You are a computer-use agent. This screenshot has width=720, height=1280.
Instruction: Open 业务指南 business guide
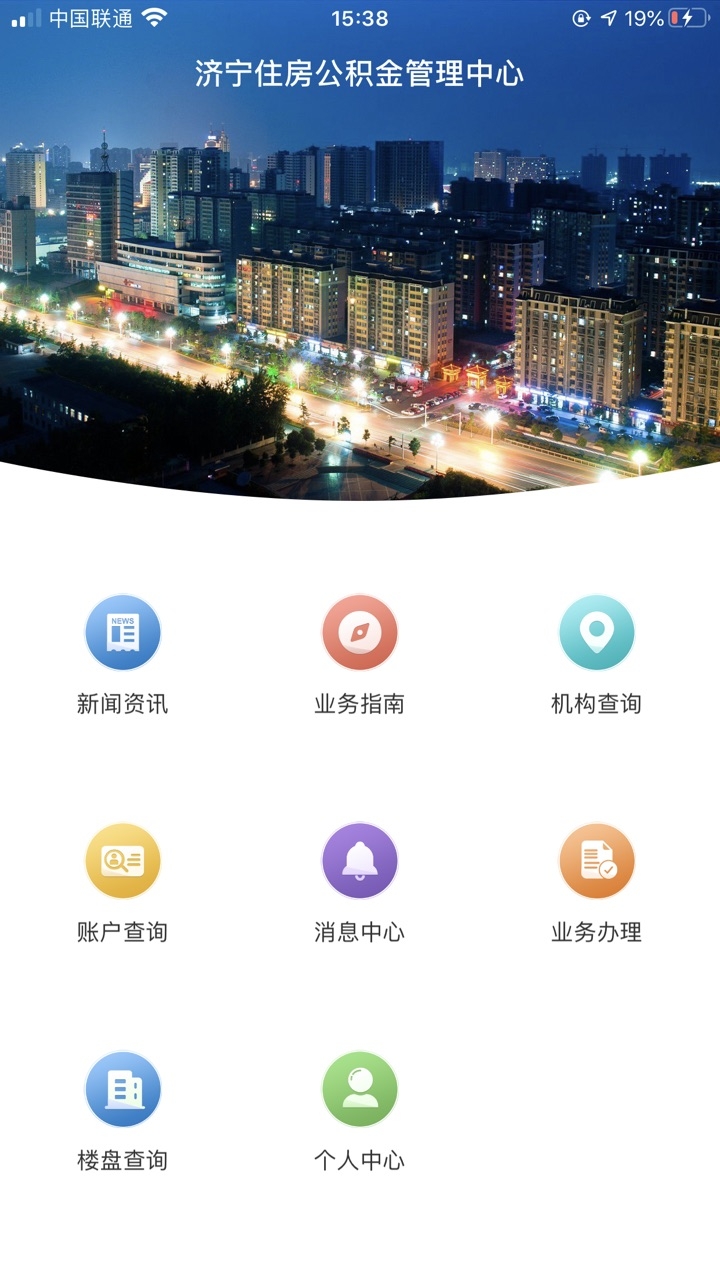pos(360,633)
